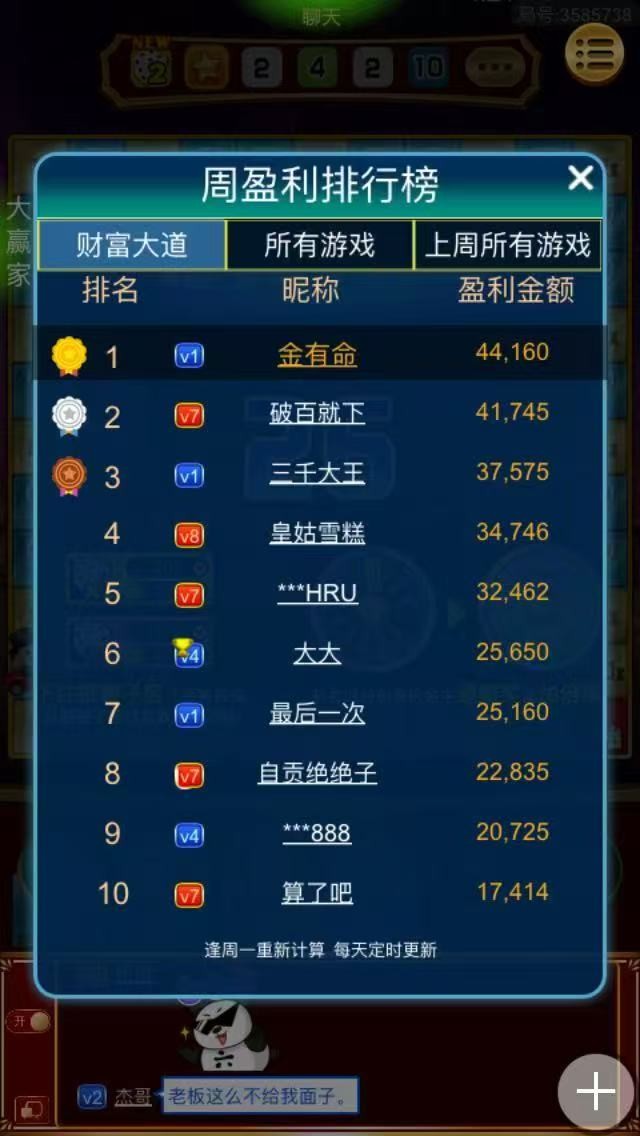
Task: Toggle the 开 switch
Action: [28, 1022]
